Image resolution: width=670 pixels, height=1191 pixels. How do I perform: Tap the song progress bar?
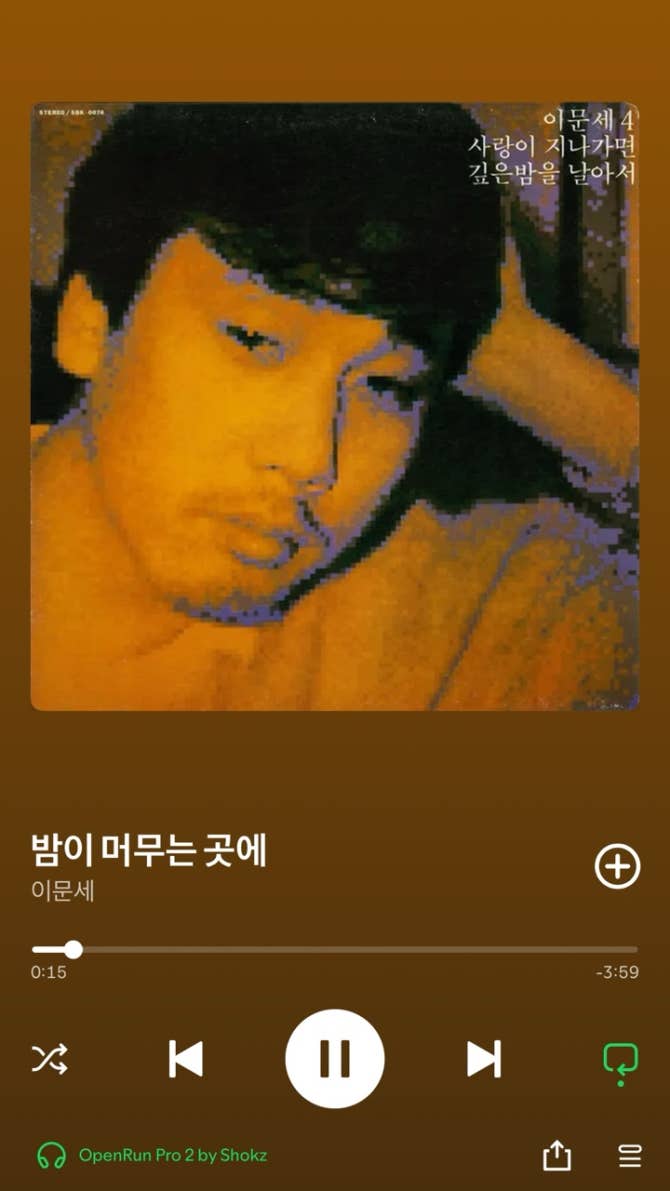point(334,949)
